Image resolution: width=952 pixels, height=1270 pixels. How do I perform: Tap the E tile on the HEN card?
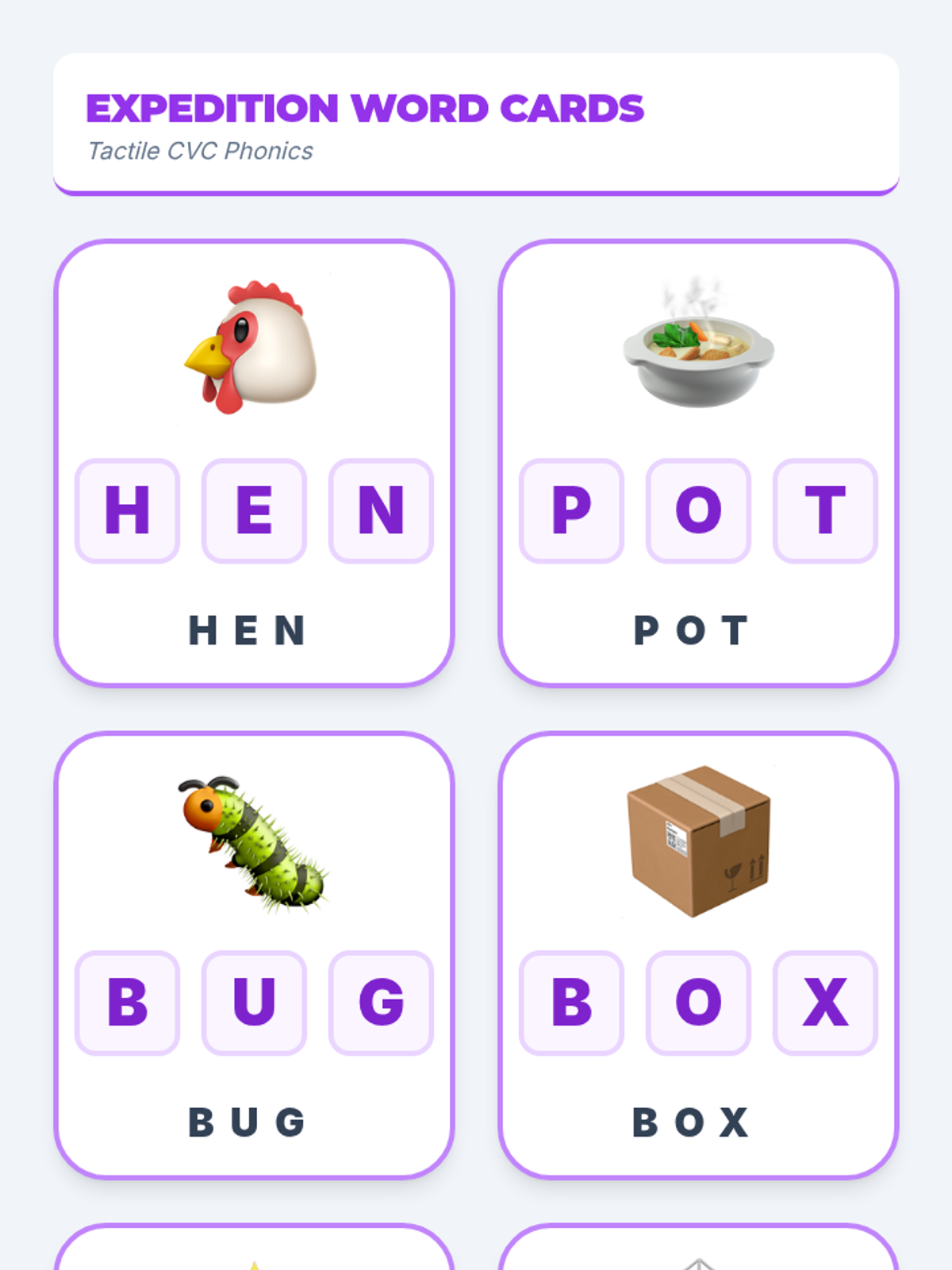click(x=254, y=510)
